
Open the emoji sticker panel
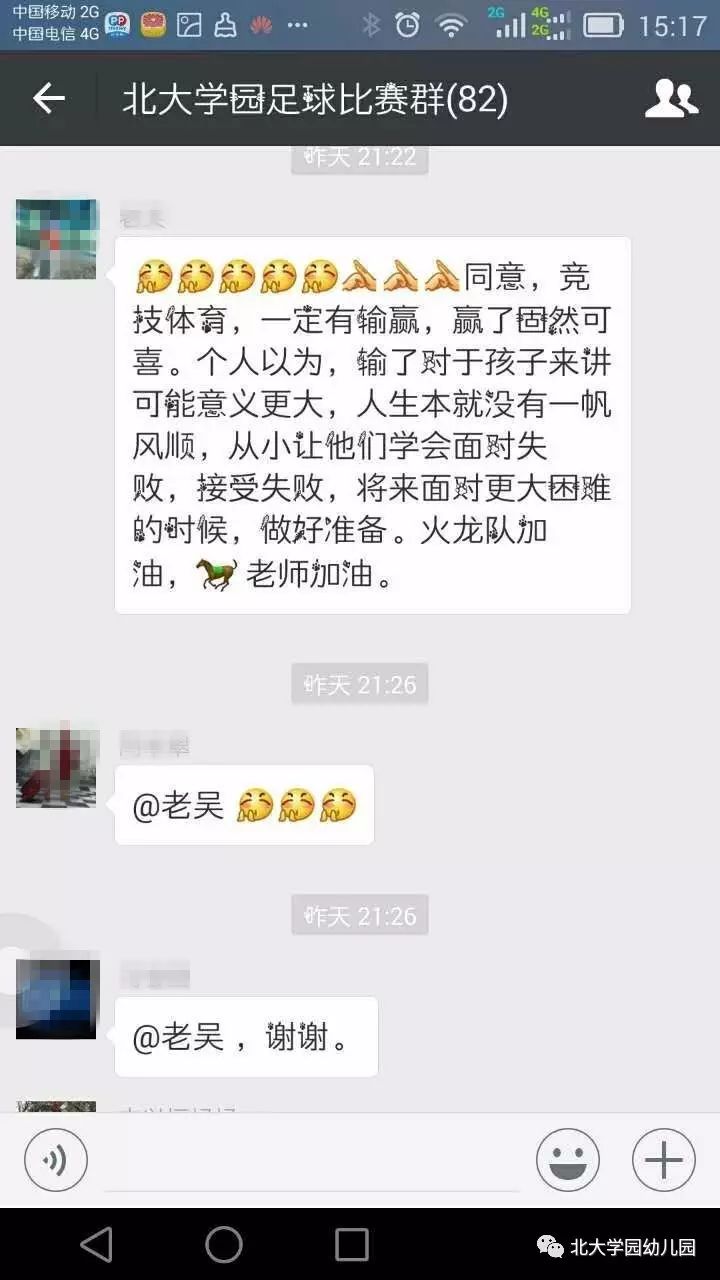(x=567, y=1161)
